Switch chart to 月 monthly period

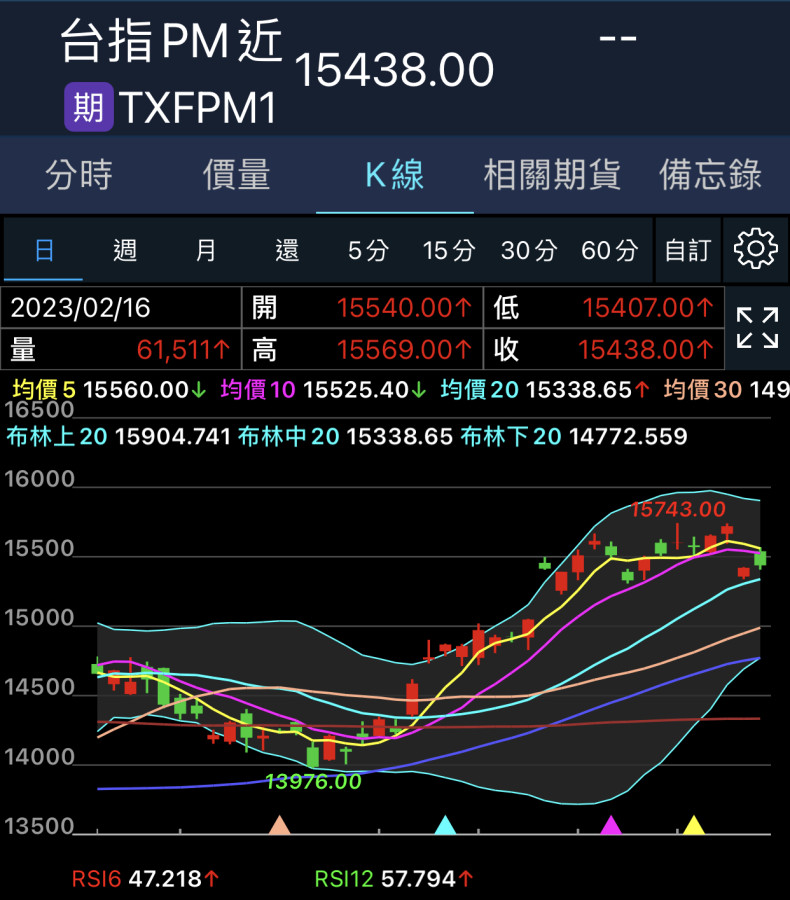tap(206, 250)
